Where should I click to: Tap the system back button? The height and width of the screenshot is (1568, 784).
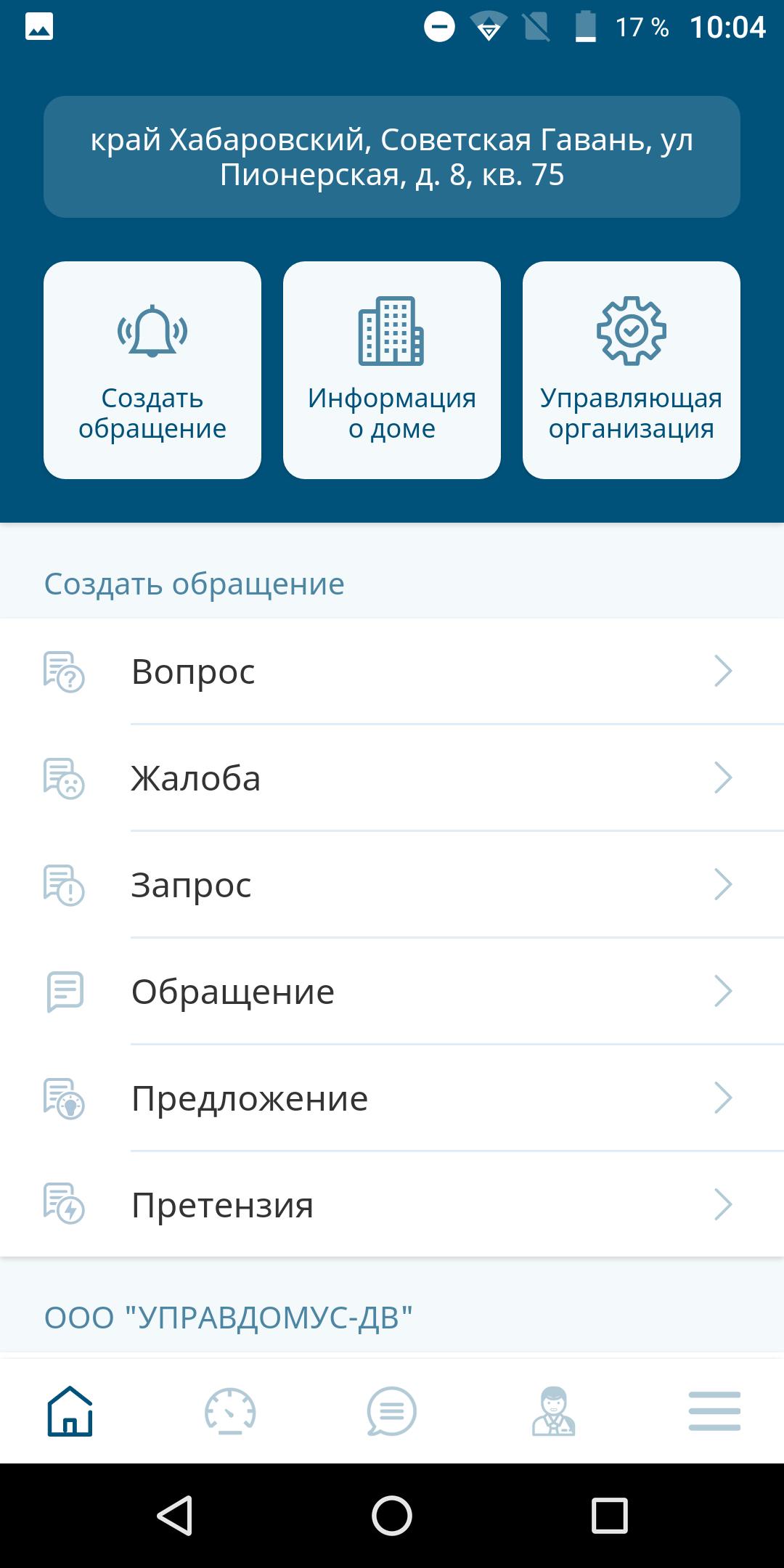pos(175,1516)
